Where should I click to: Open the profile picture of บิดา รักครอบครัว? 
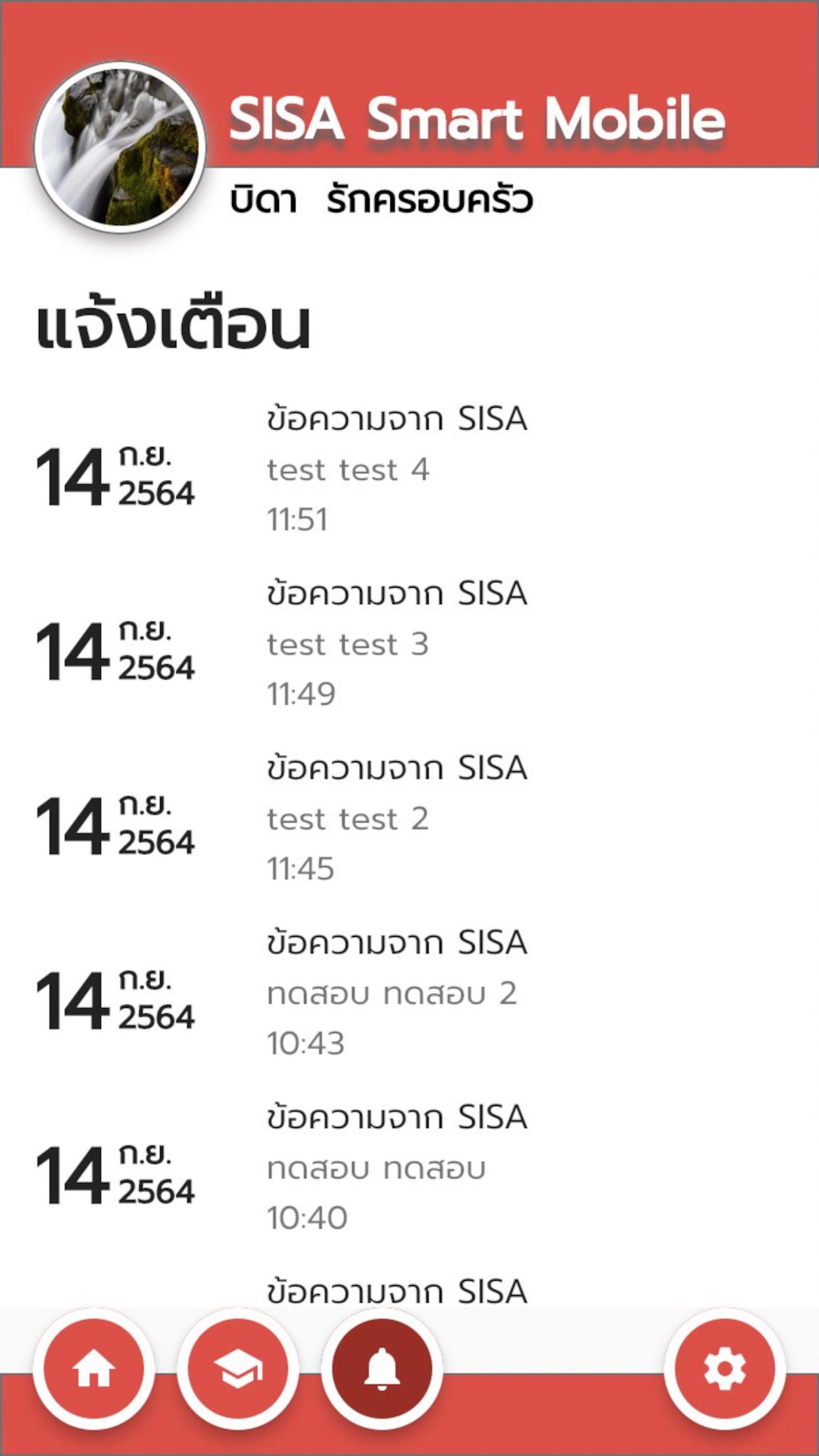(x=120, y=148)
